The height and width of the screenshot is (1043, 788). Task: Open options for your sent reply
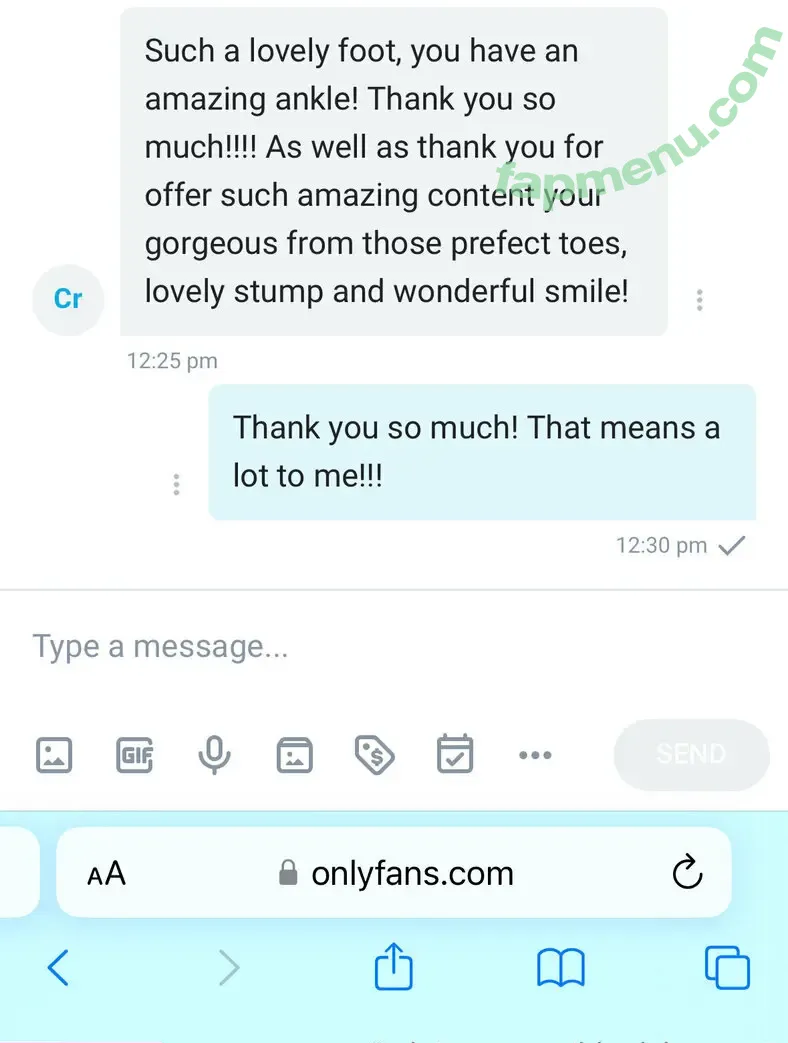(x=176, y=485)
